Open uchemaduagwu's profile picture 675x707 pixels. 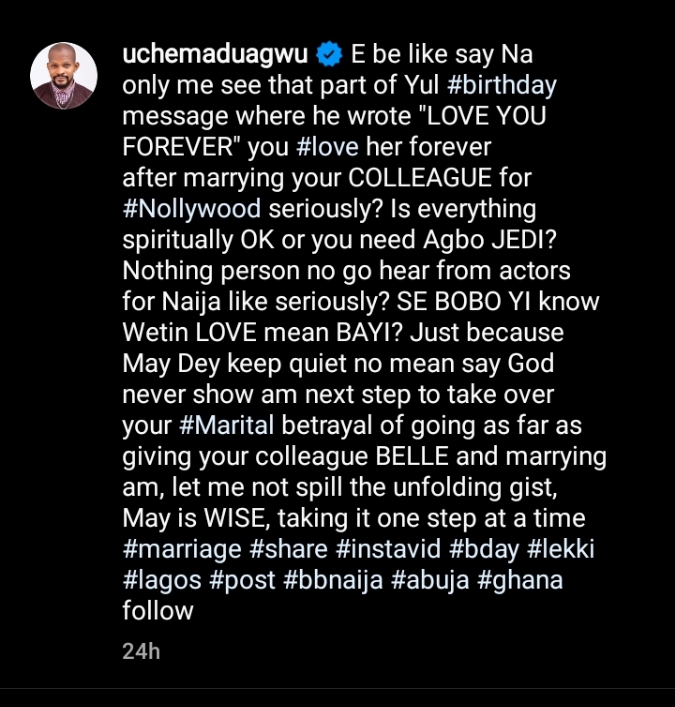coord(64,76)
